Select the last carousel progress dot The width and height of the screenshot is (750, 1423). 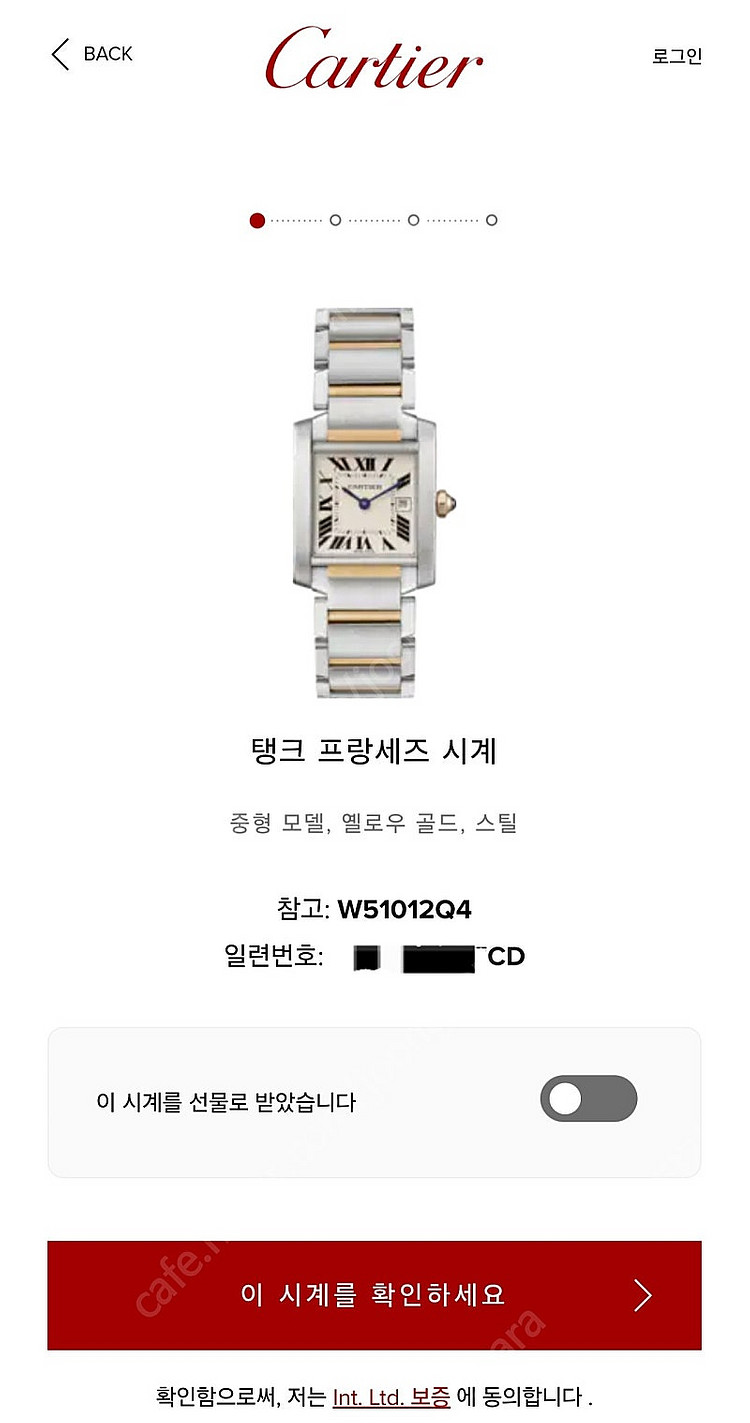[490, 220]
